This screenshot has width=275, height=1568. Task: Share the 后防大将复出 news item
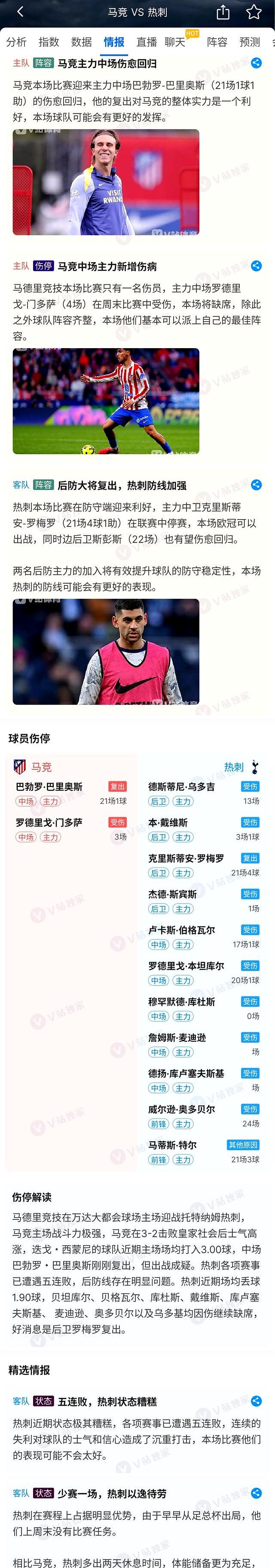click(x=257, y=485)
